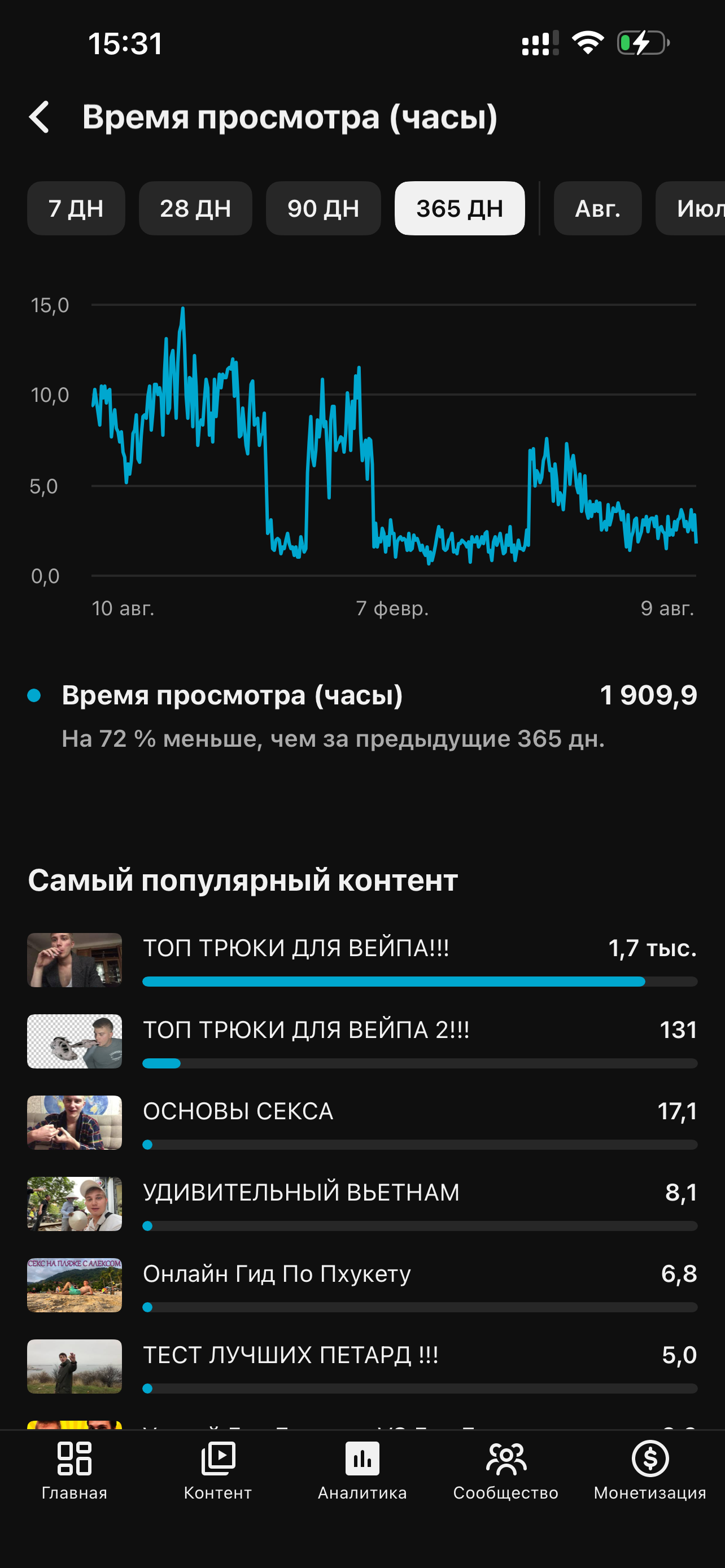Open the Монетизация tab
Screen dimensions: 725x1568
pos(650,1470)
